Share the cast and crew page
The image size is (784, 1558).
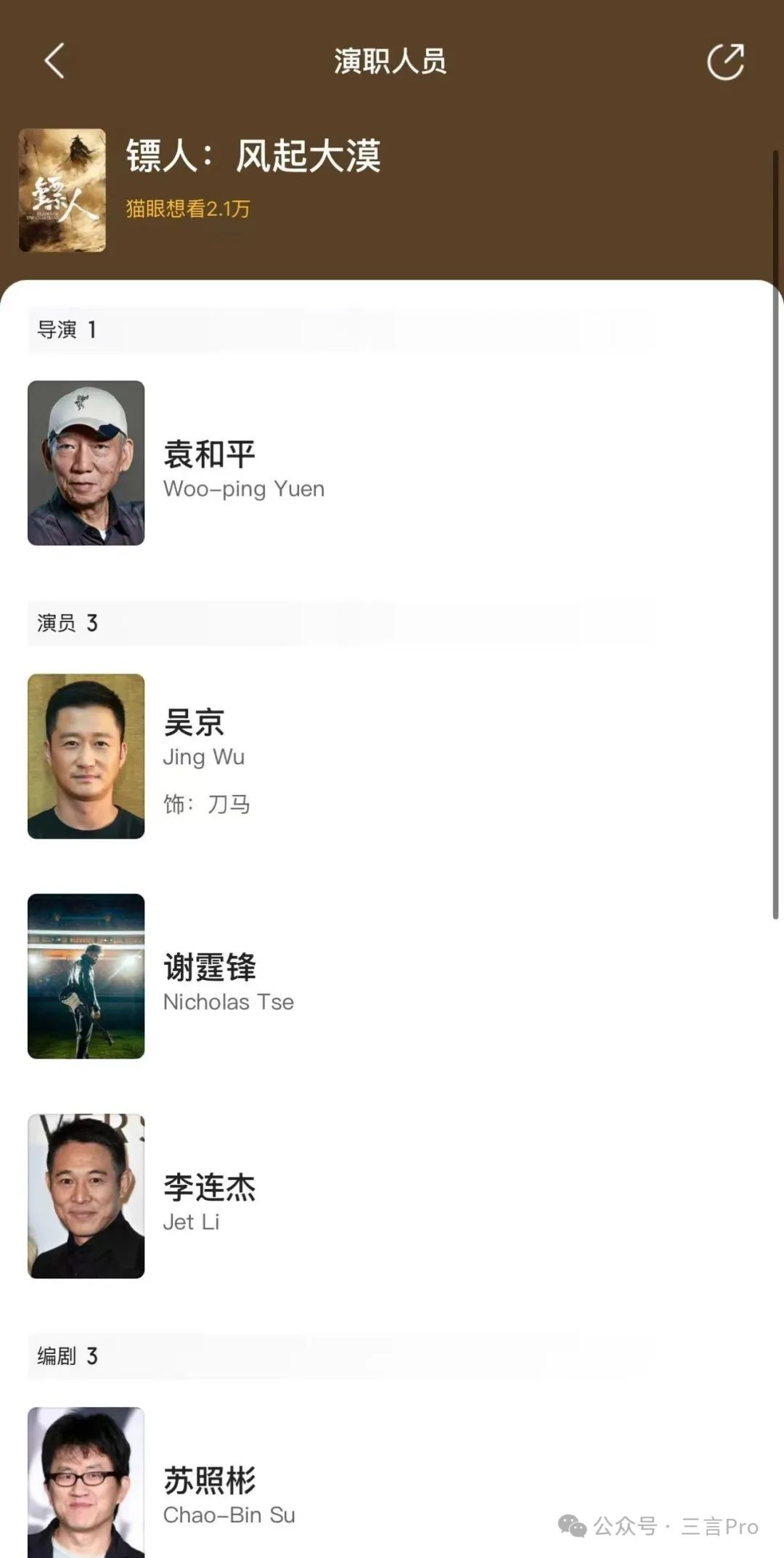tap(725, 62)
